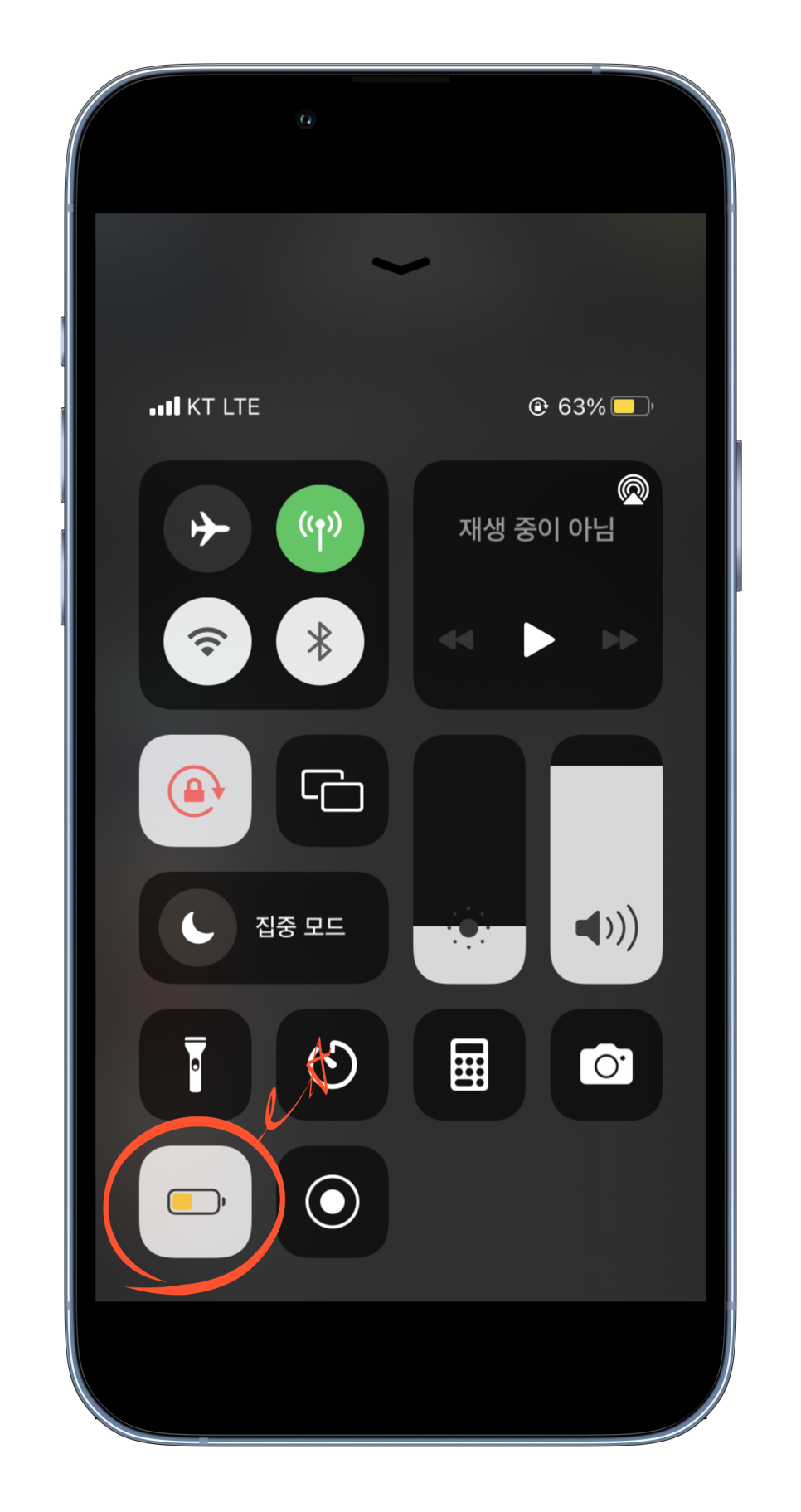This screenshot has height=1512, width=801.
Task: Toggle Low Power Mode battery button
Action: click(196, 1201)
